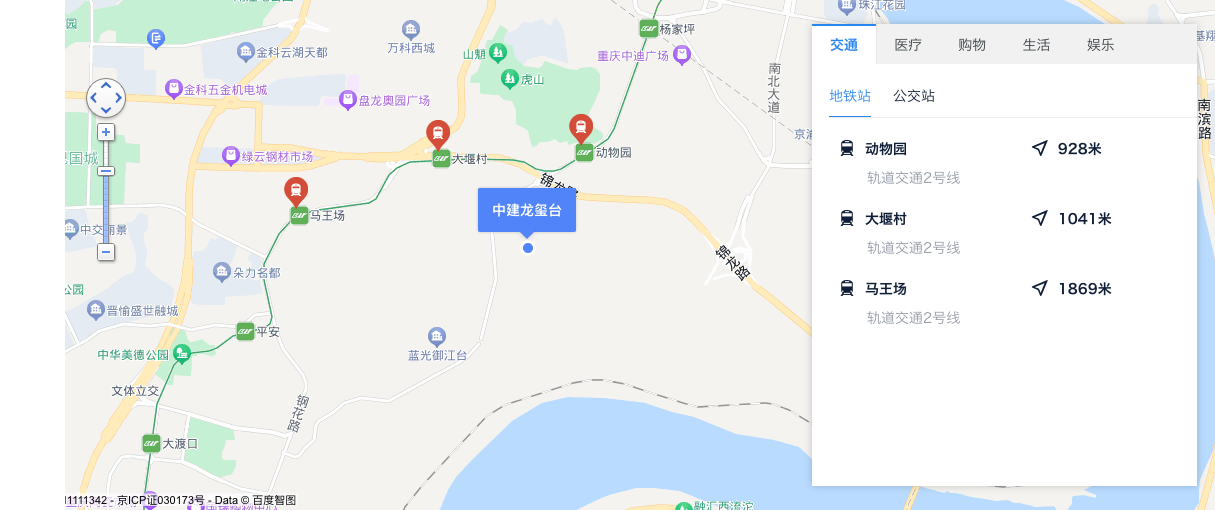Open the 动物园 station result
Screen dimensions: 1215x510
[x=886, y=149]
